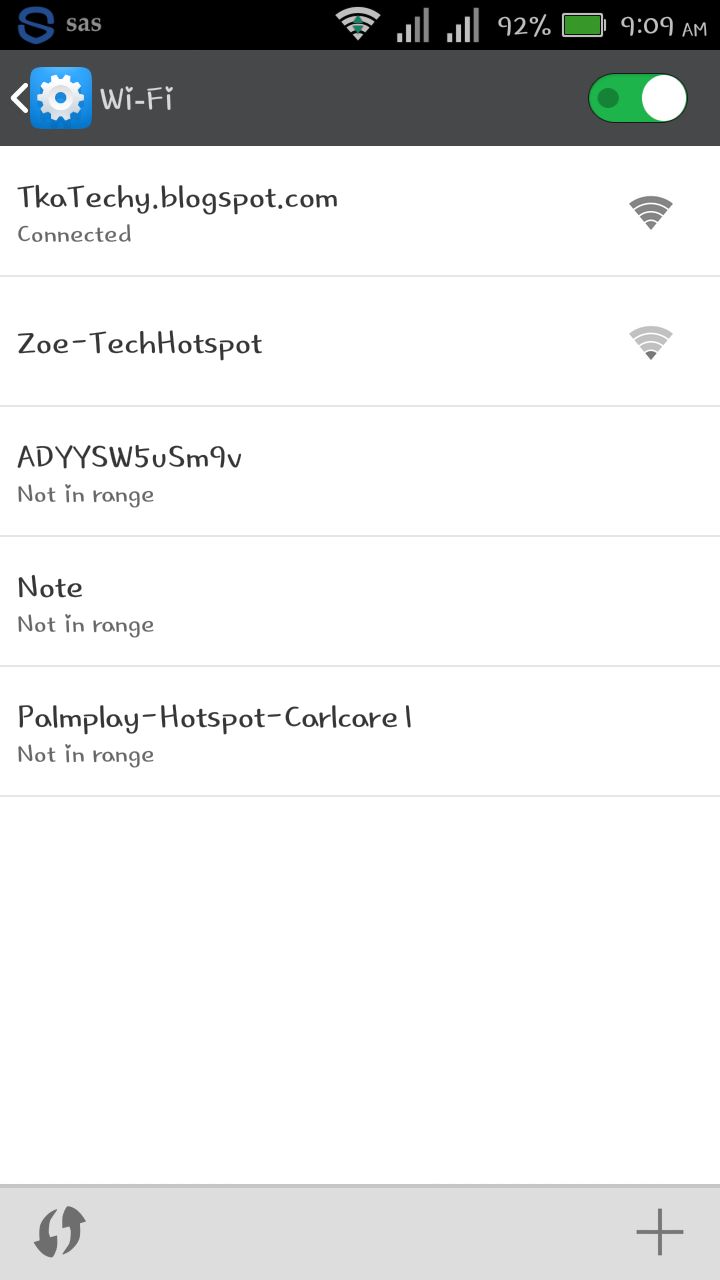Image resolution: width=720 pixels, height=1280 pixels.
Task: Add a new network with plus icon
Action: [659, 1232]
